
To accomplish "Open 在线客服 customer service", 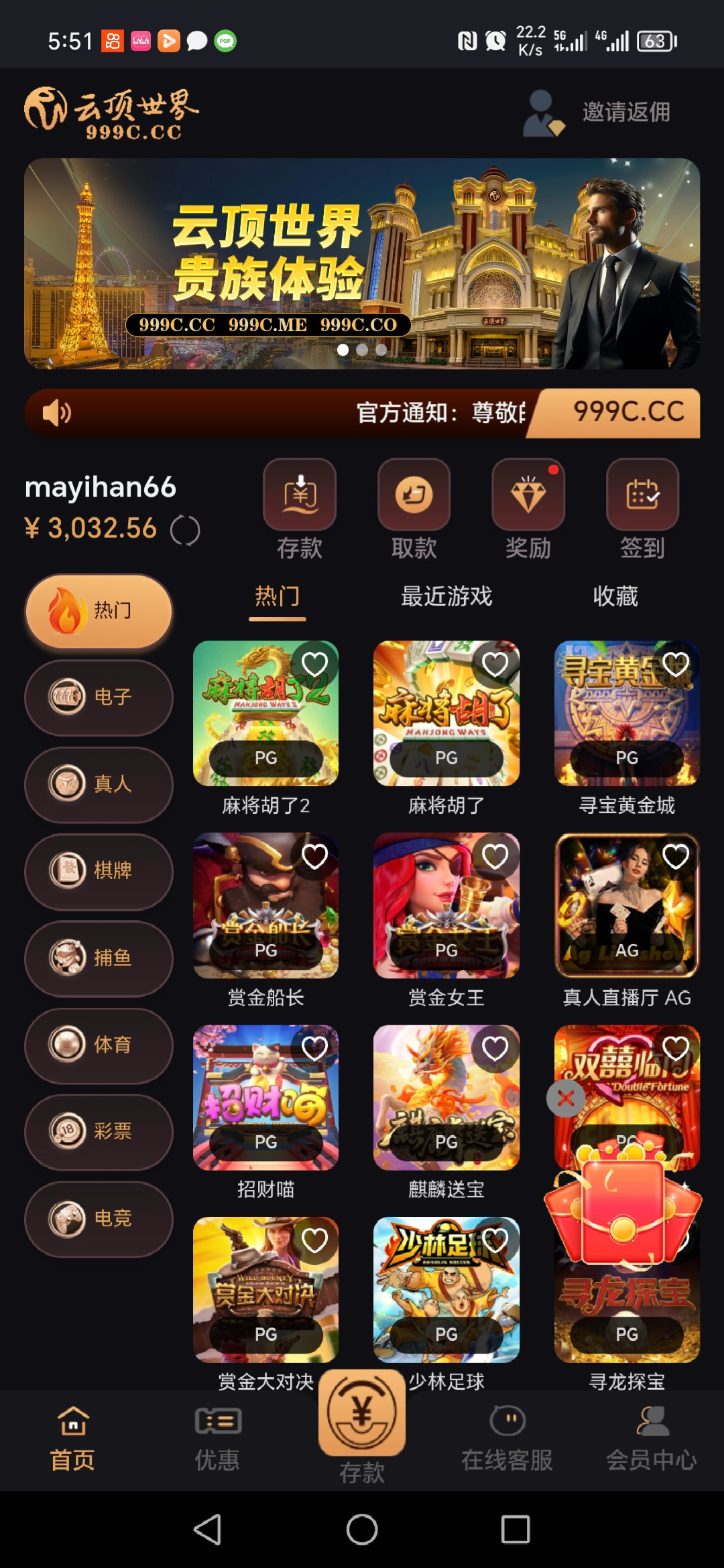I will [507, 1438].
